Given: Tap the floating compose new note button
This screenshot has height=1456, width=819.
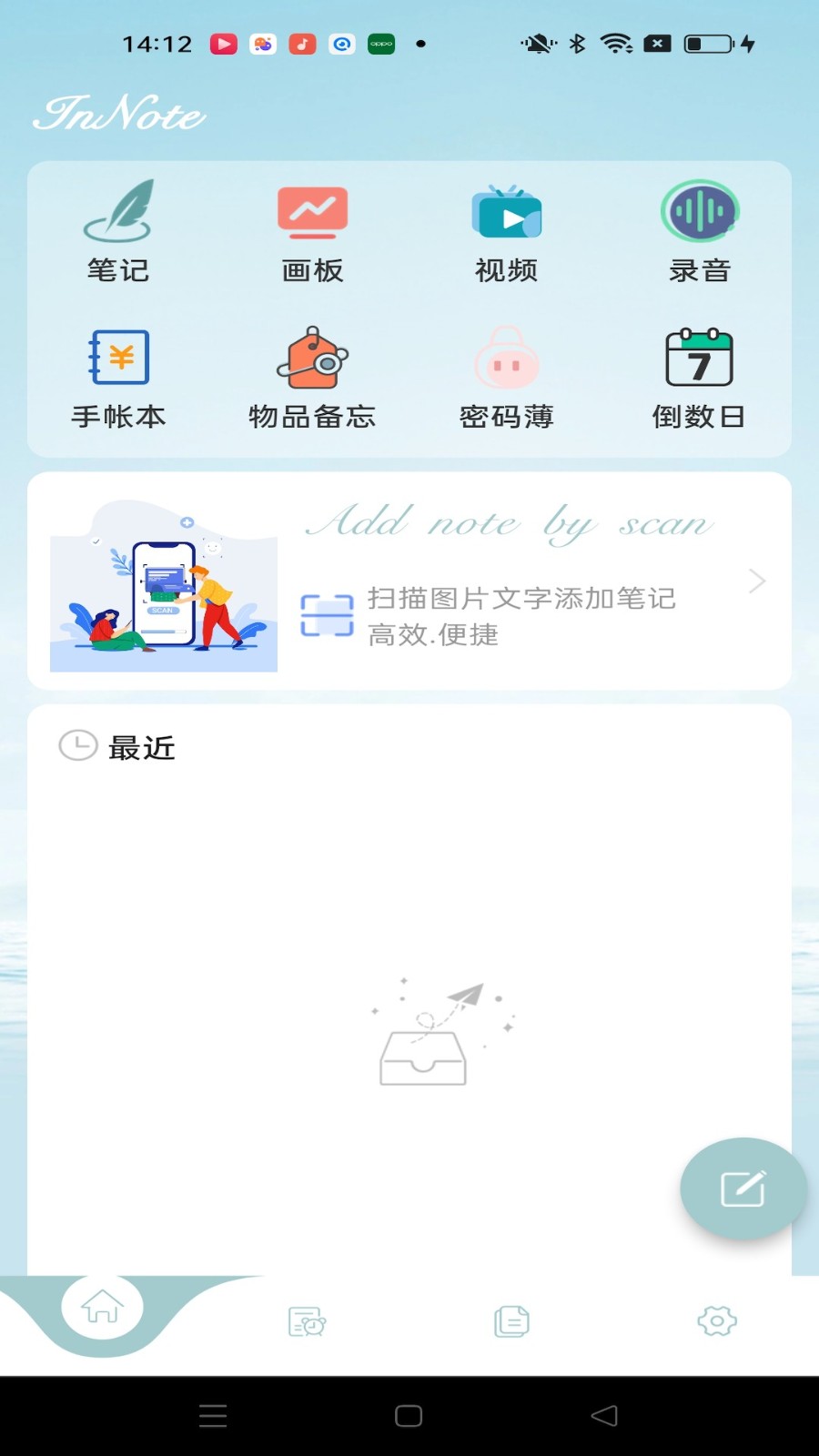Looking at the screenshot, I should click(743, 1188).
